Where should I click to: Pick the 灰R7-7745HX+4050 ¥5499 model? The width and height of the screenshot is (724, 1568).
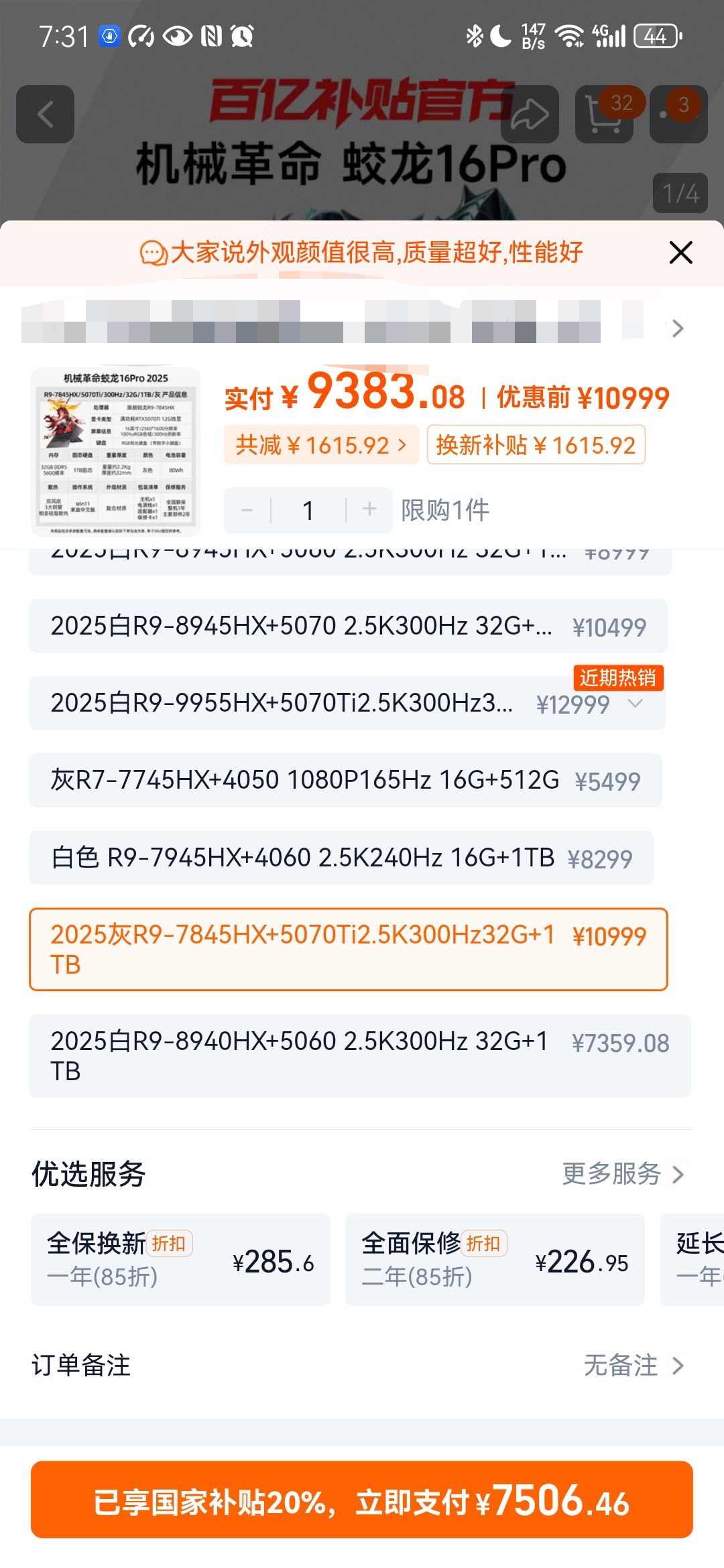click(x=345, y=781)
